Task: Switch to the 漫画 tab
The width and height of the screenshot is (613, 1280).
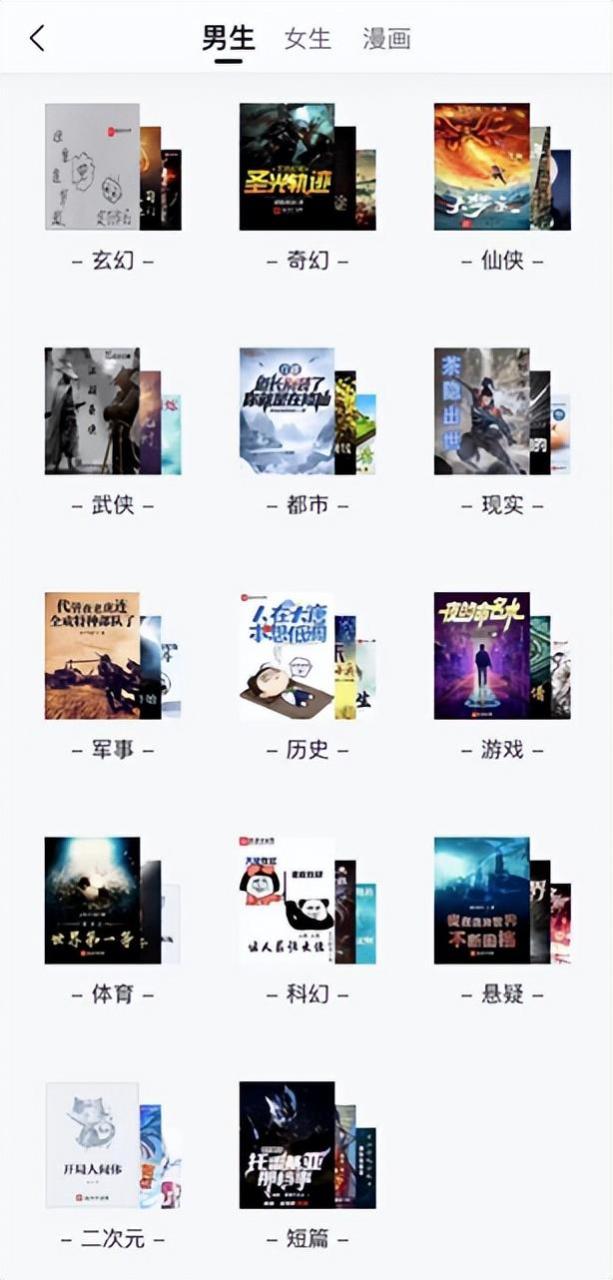Action: [x=386, y=39]
